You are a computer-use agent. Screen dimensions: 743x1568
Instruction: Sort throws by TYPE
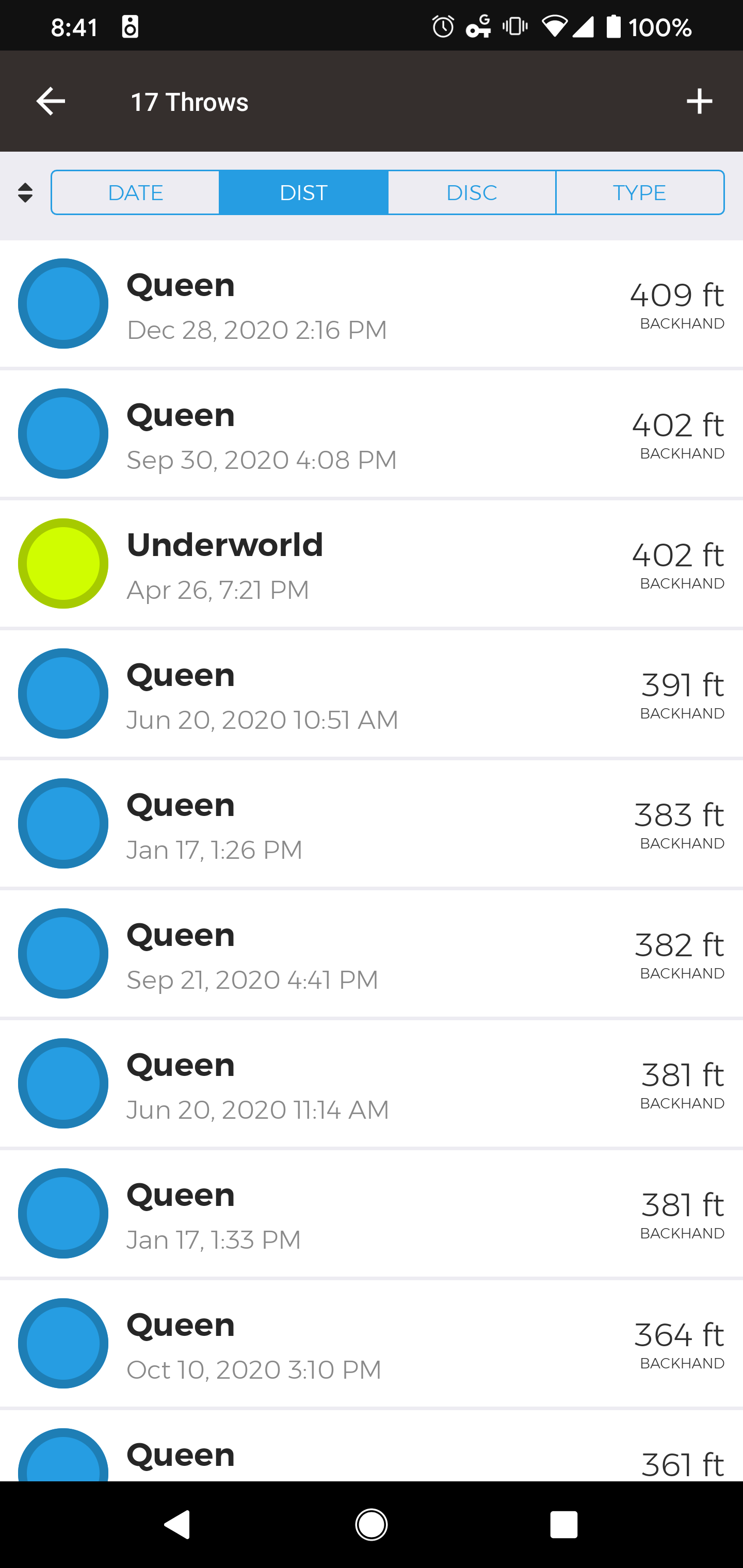pos(639,193)
